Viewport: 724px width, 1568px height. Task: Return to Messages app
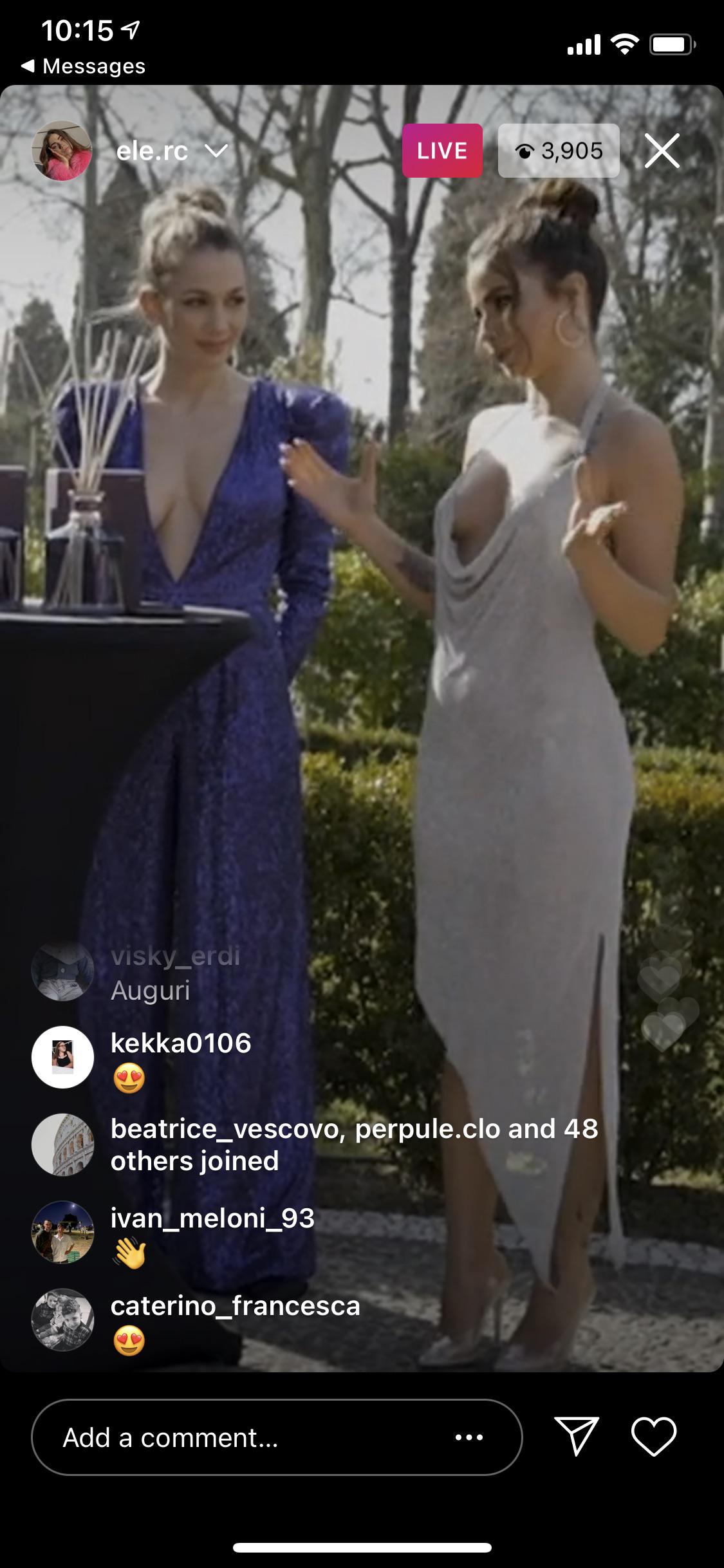click(84, 66)
